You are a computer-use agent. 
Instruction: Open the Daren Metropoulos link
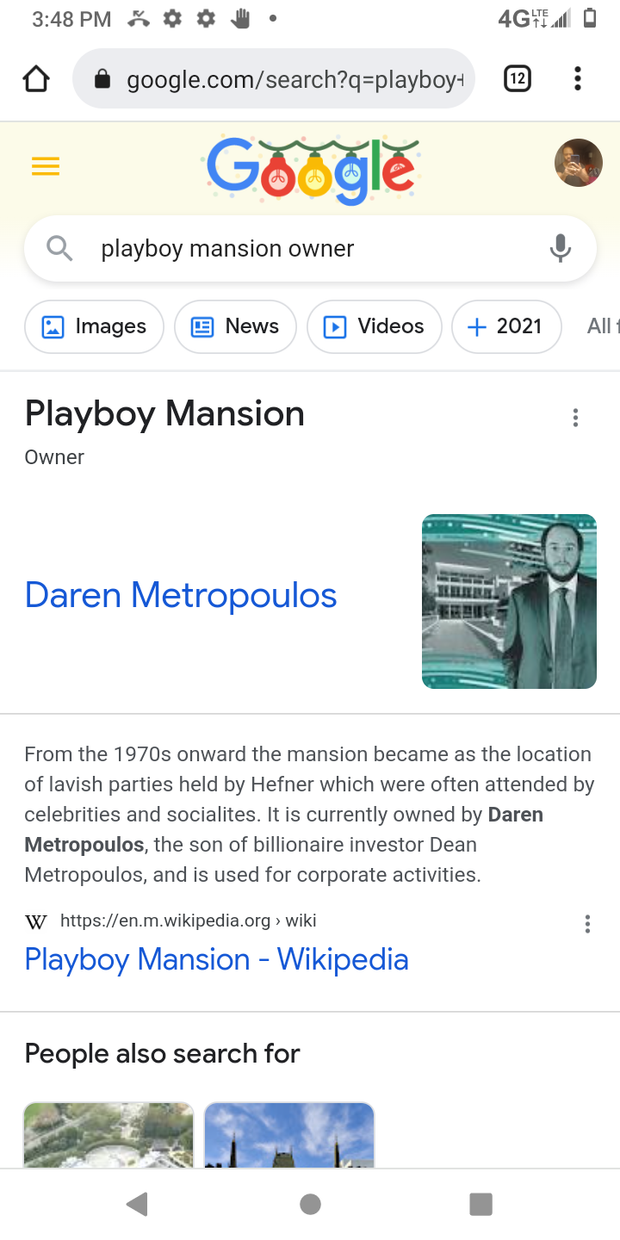pyautogui.click(x=181, y=595)
